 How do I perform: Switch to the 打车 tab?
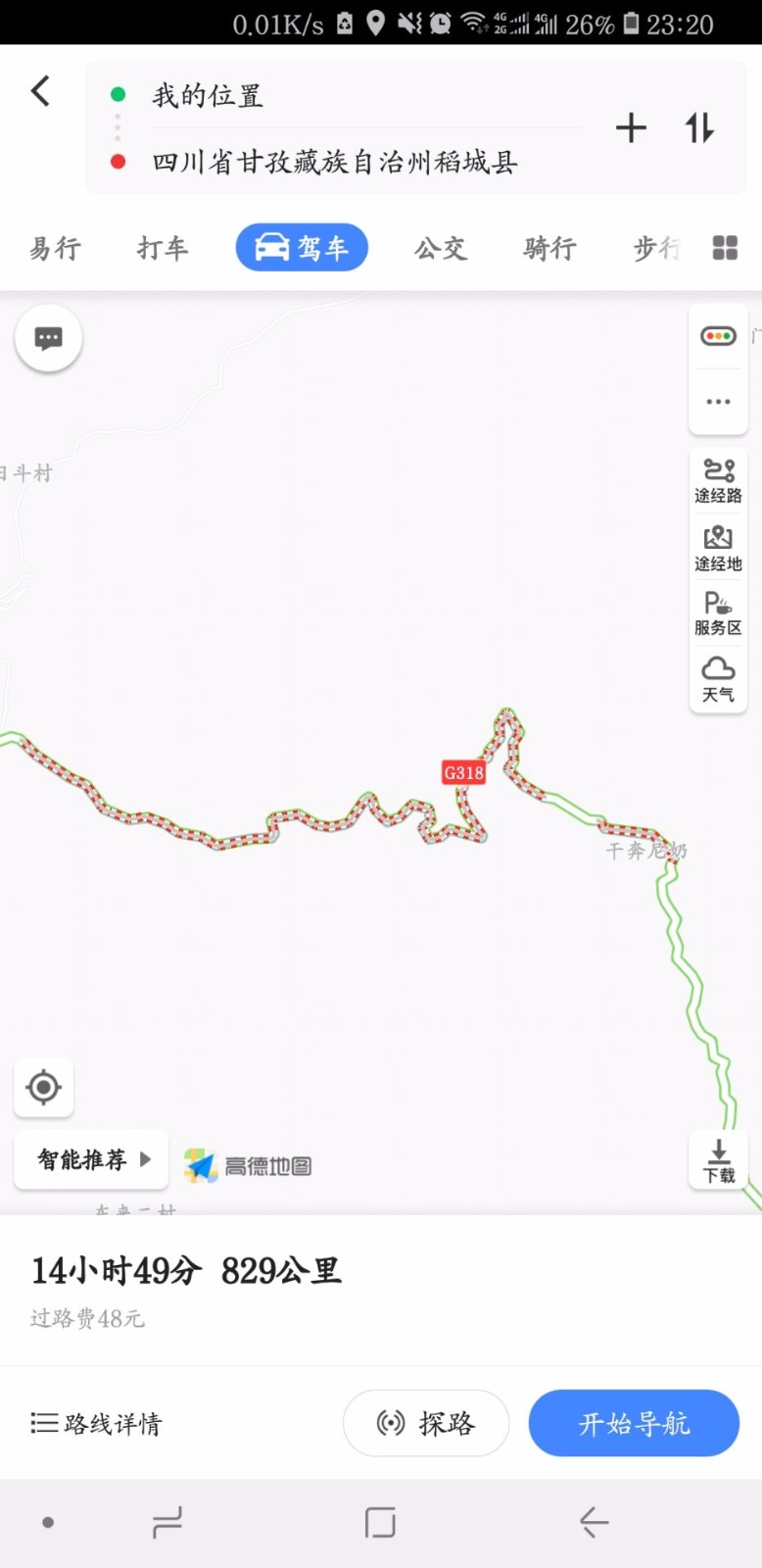pos(163,248)
